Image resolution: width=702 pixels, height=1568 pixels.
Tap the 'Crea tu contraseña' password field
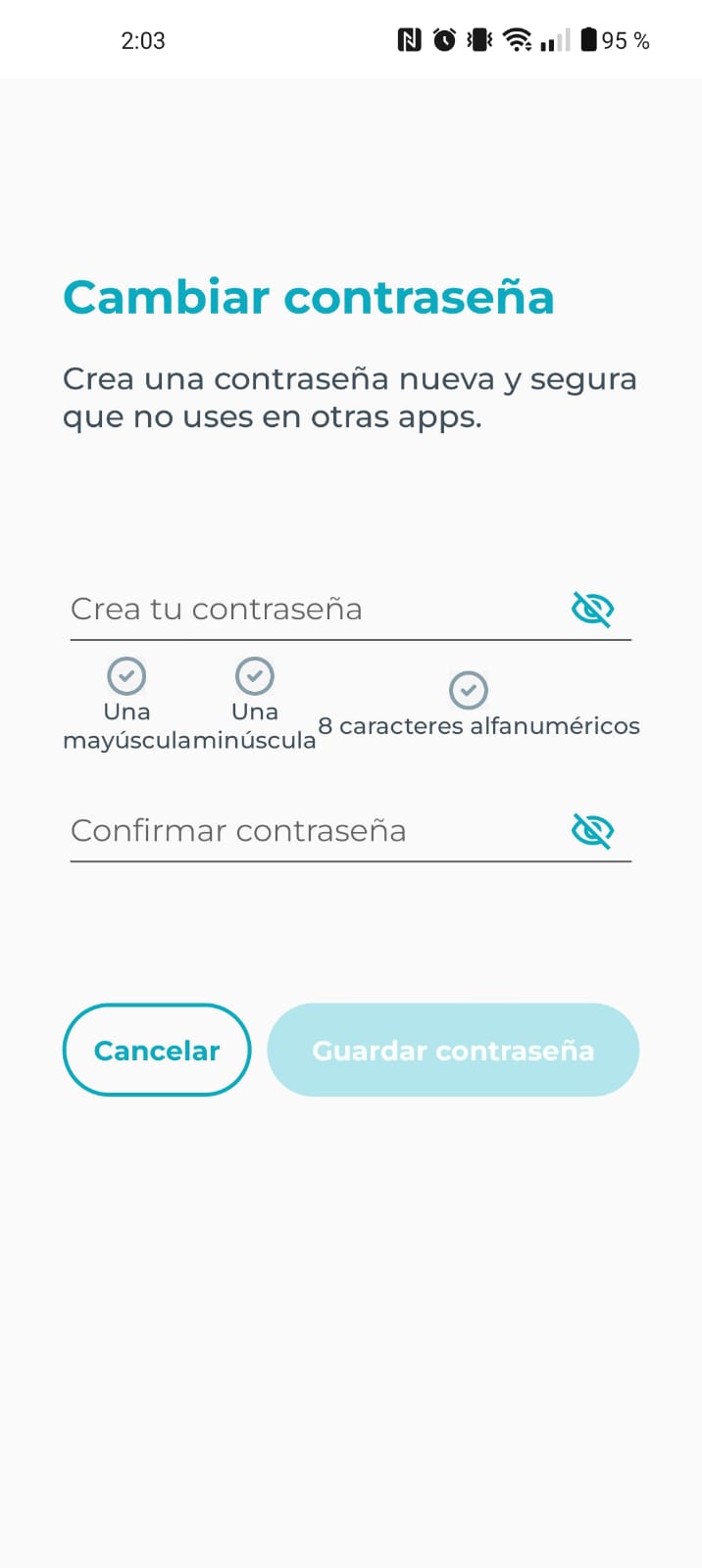[x=314, y=609]
